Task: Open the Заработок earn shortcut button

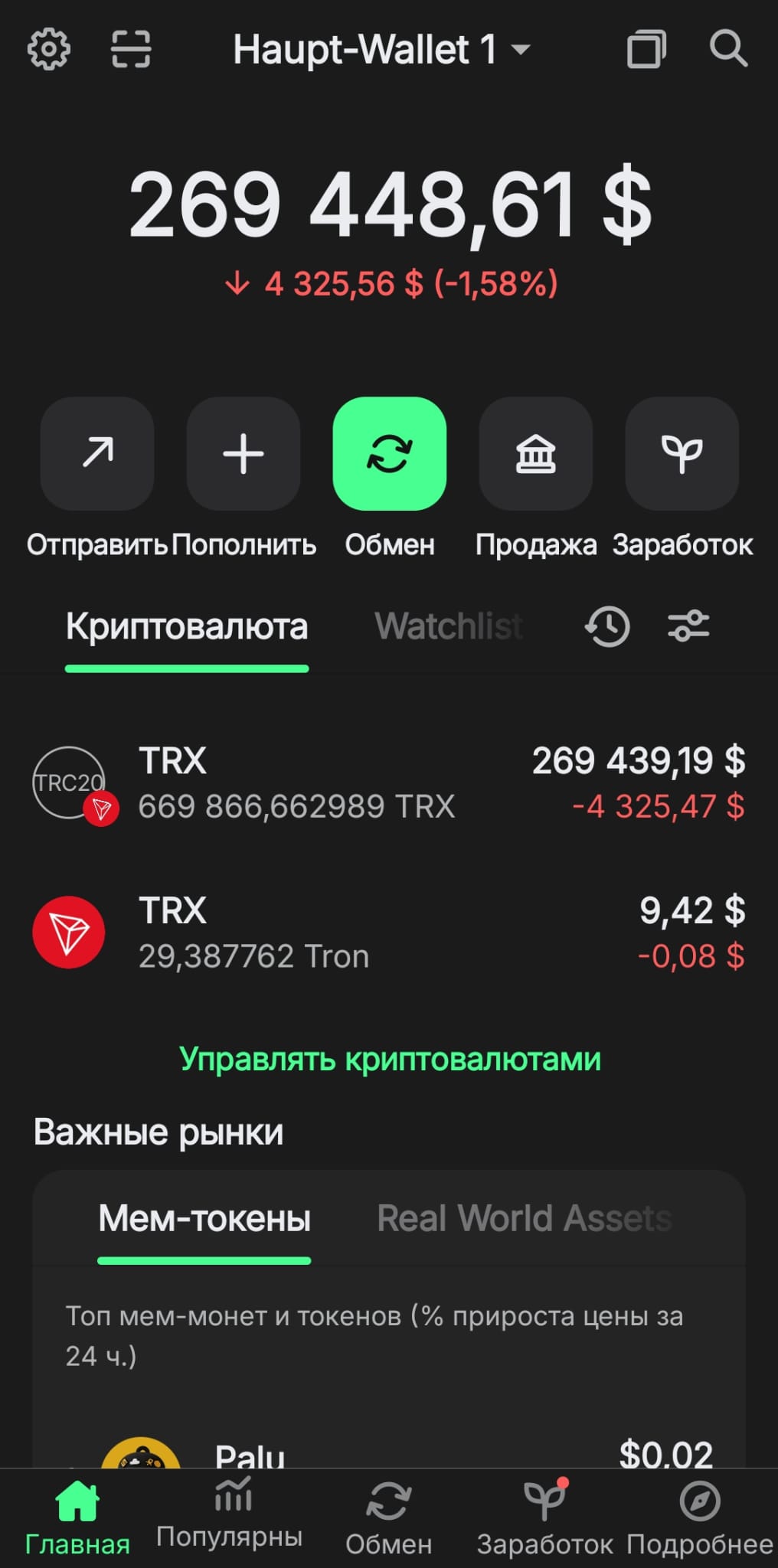Action: point(682,453)
